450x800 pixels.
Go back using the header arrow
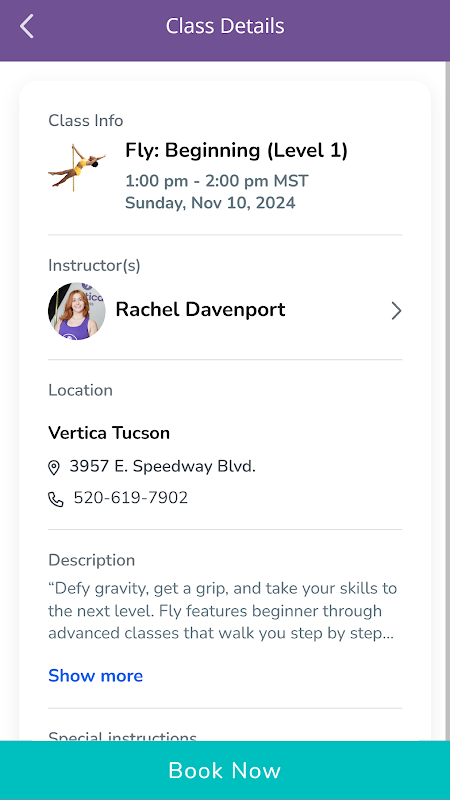(27, 26)
